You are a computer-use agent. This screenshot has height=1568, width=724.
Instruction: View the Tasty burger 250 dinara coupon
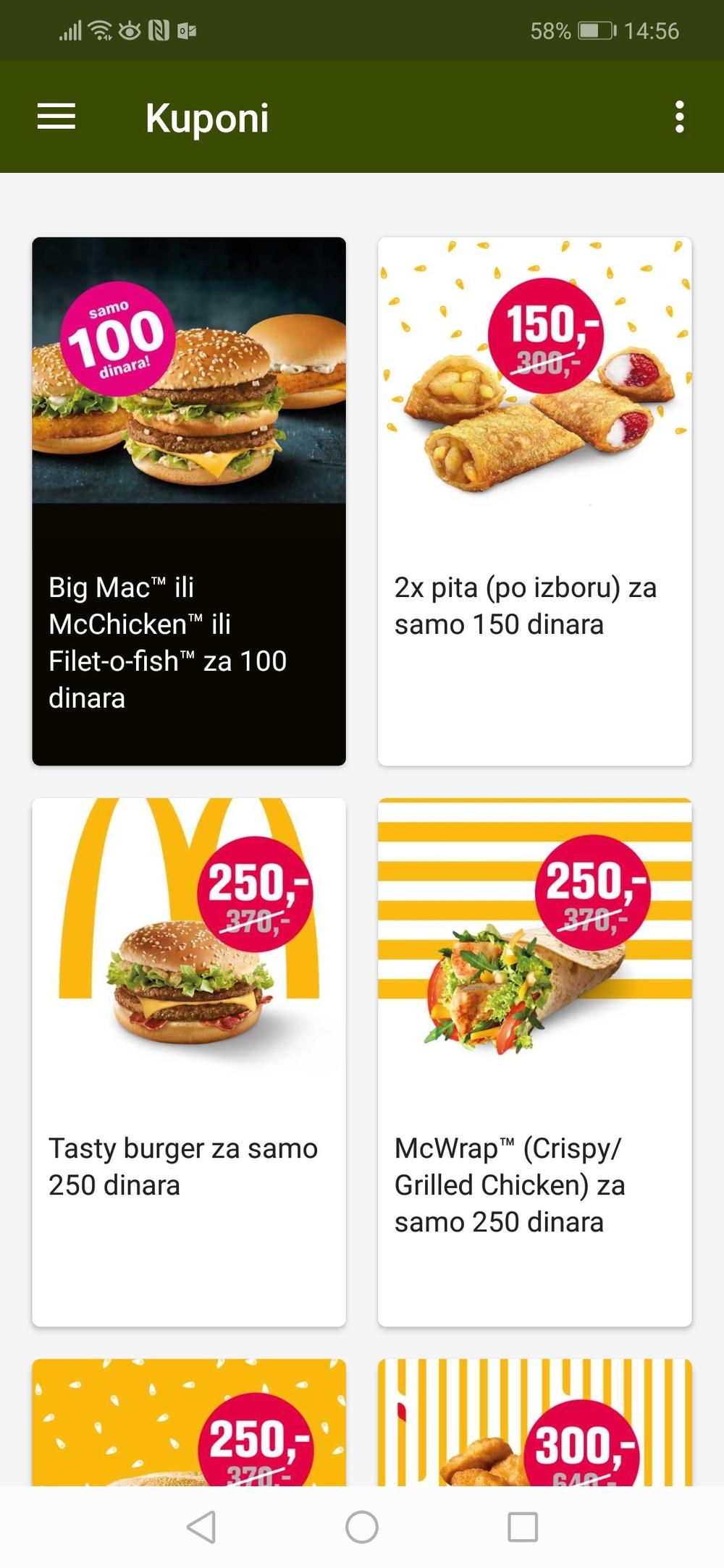pyautogui.click(x=189, y=1061)
